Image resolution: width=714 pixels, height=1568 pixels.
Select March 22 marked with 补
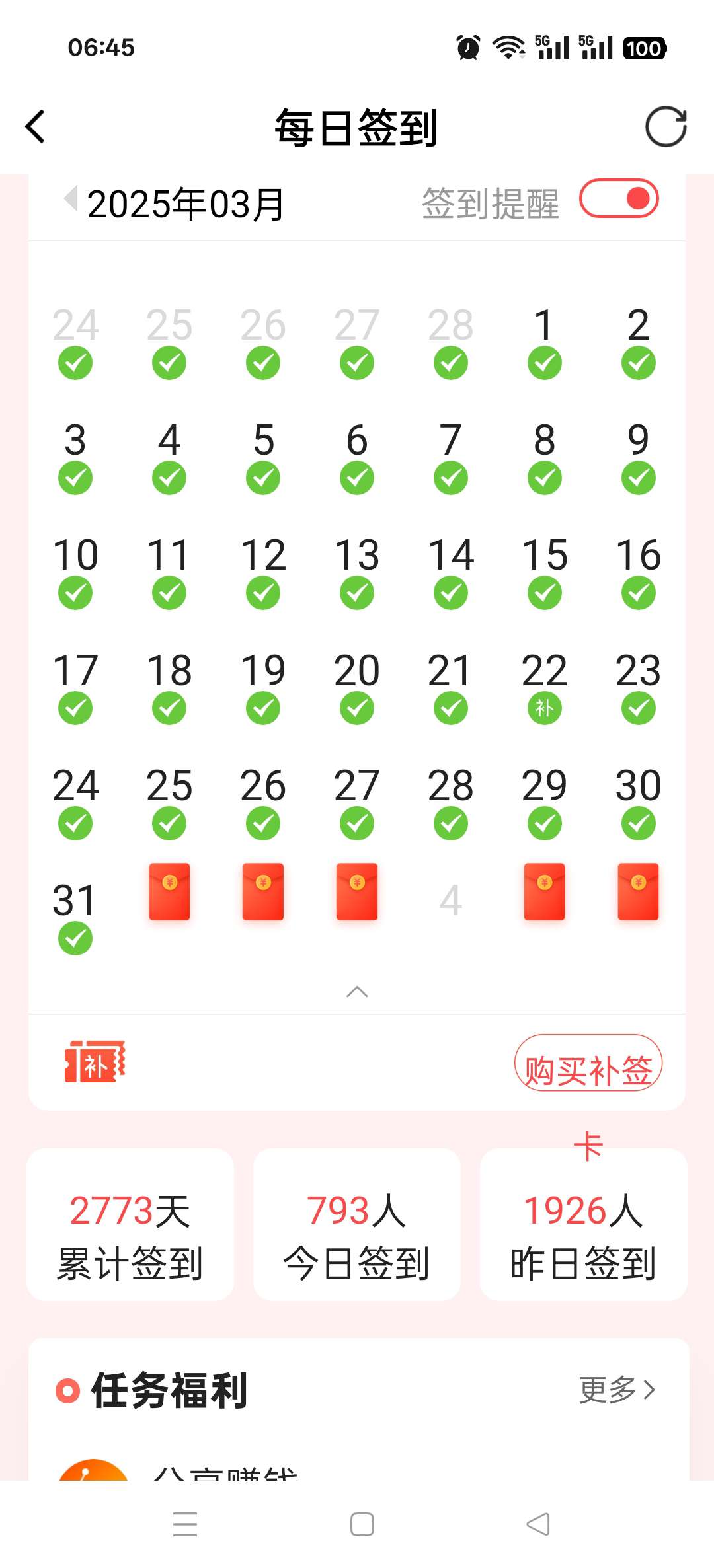[x=544, y=688]
